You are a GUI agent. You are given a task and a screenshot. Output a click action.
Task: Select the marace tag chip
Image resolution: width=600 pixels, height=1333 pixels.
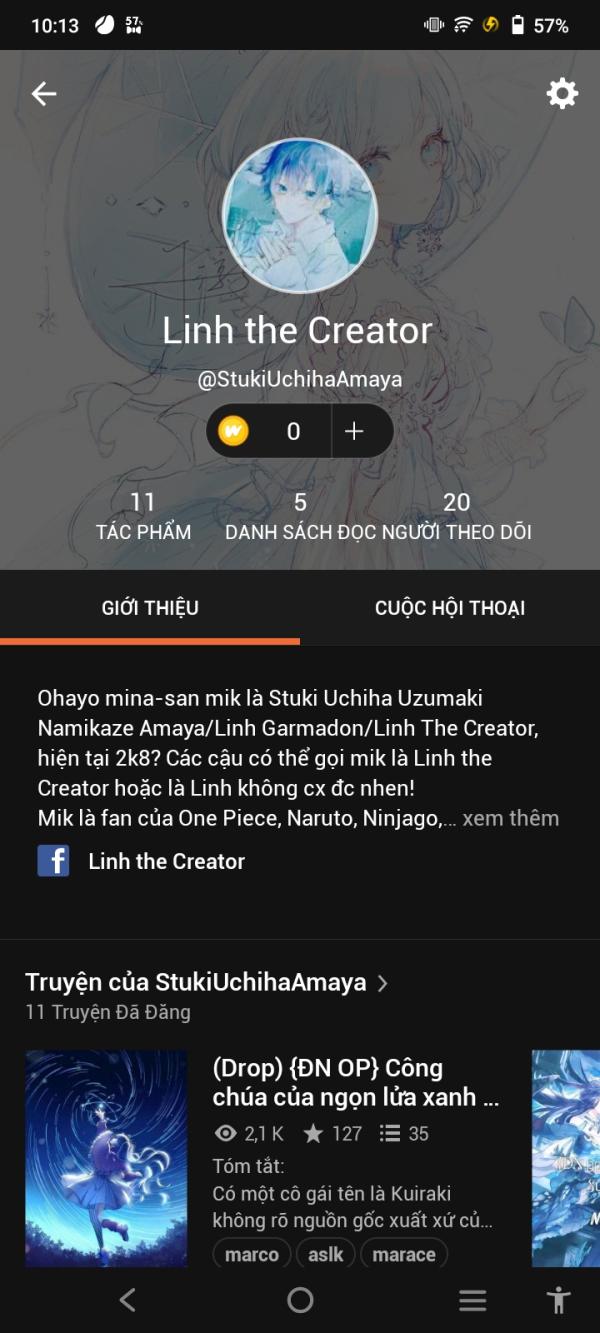[x=404, y=1254]
